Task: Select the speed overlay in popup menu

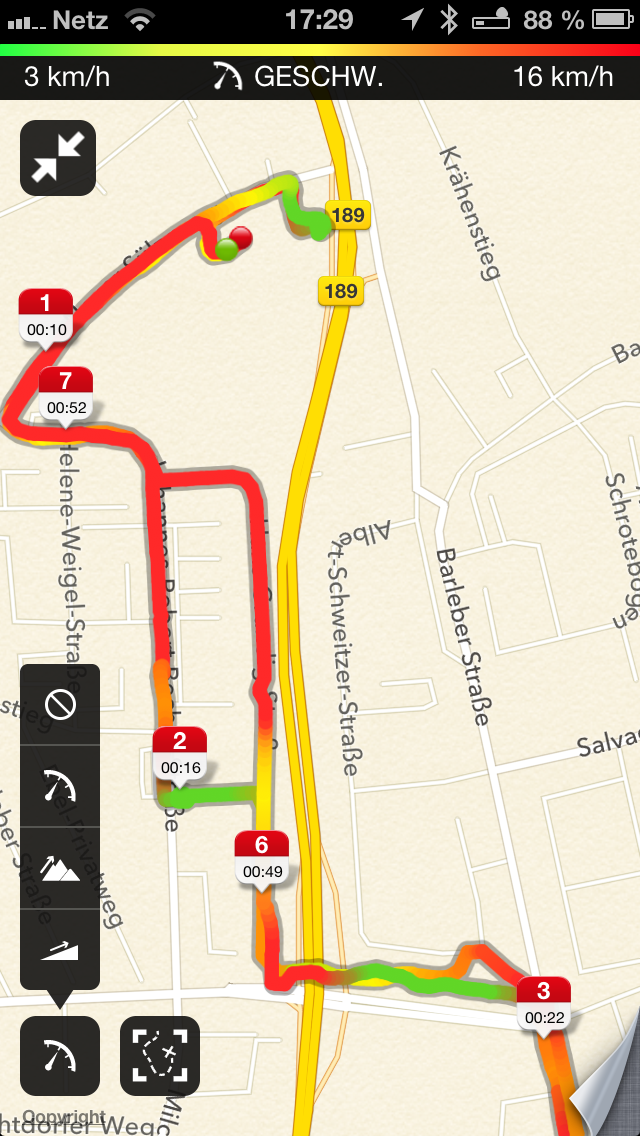Action: tap(60, 786)
